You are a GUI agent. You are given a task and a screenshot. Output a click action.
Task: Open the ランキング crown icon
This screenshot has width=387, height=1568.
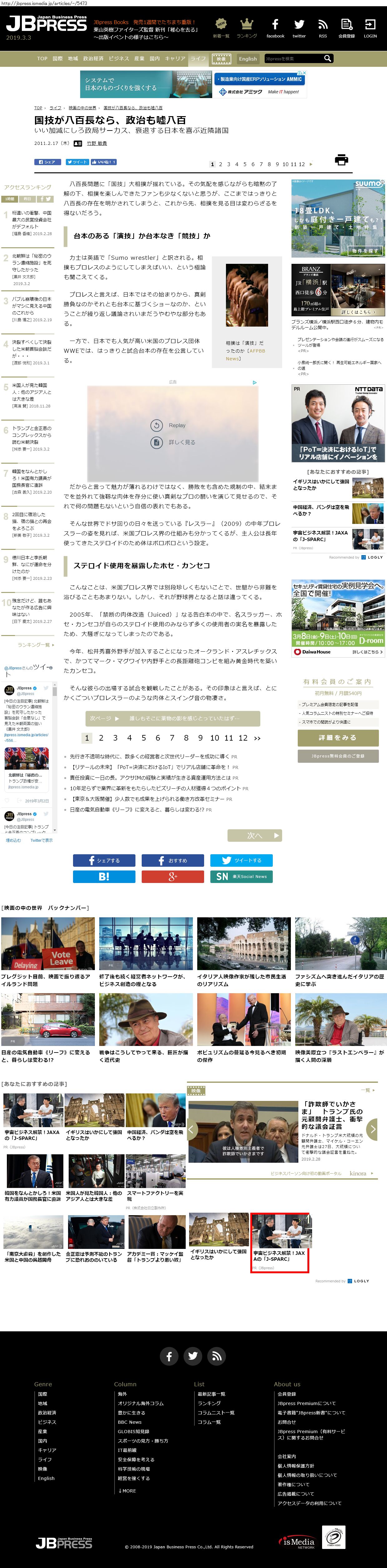point(247,28)
